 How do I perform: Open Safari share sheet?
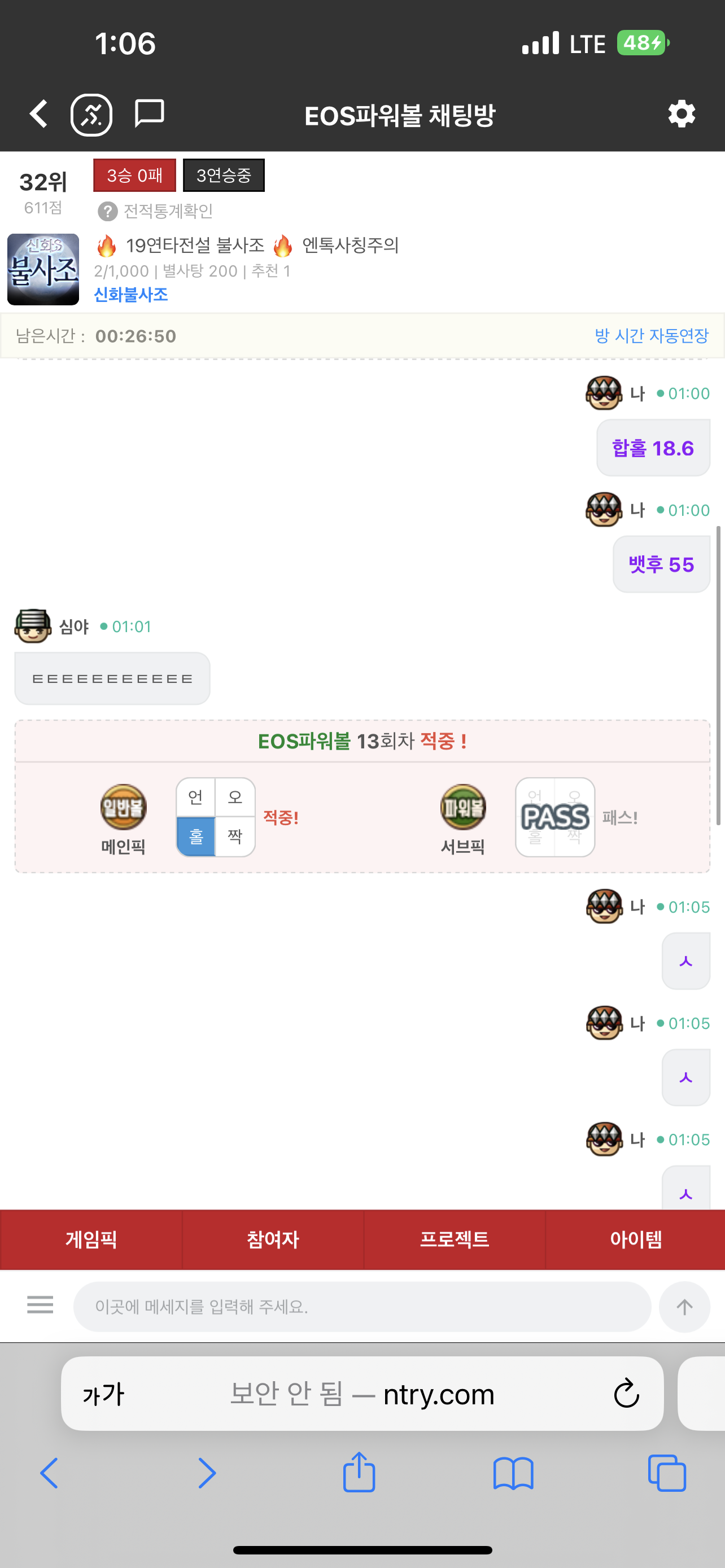[x=359, y=1473]
